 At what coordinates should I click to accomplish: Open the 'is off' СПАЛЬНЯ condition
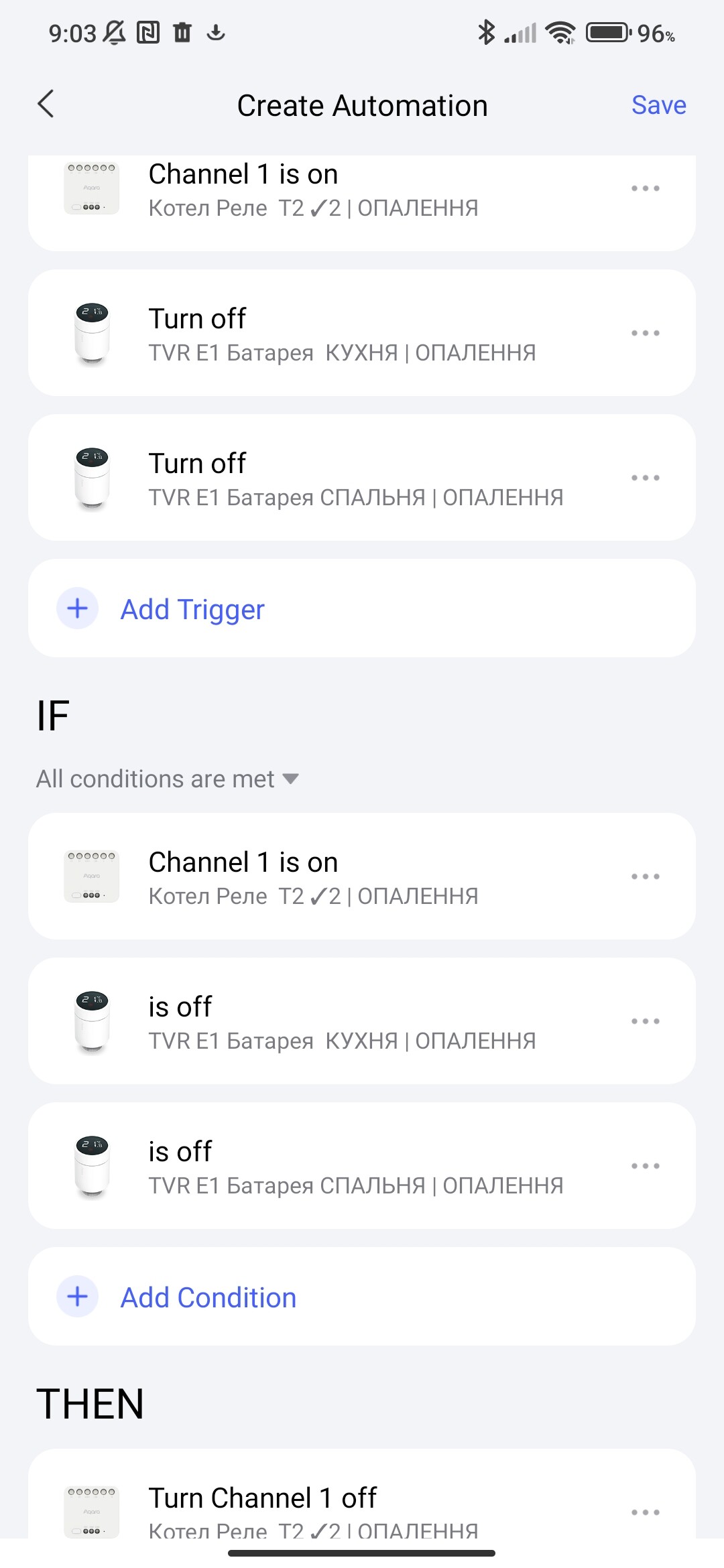(355, 1166)
